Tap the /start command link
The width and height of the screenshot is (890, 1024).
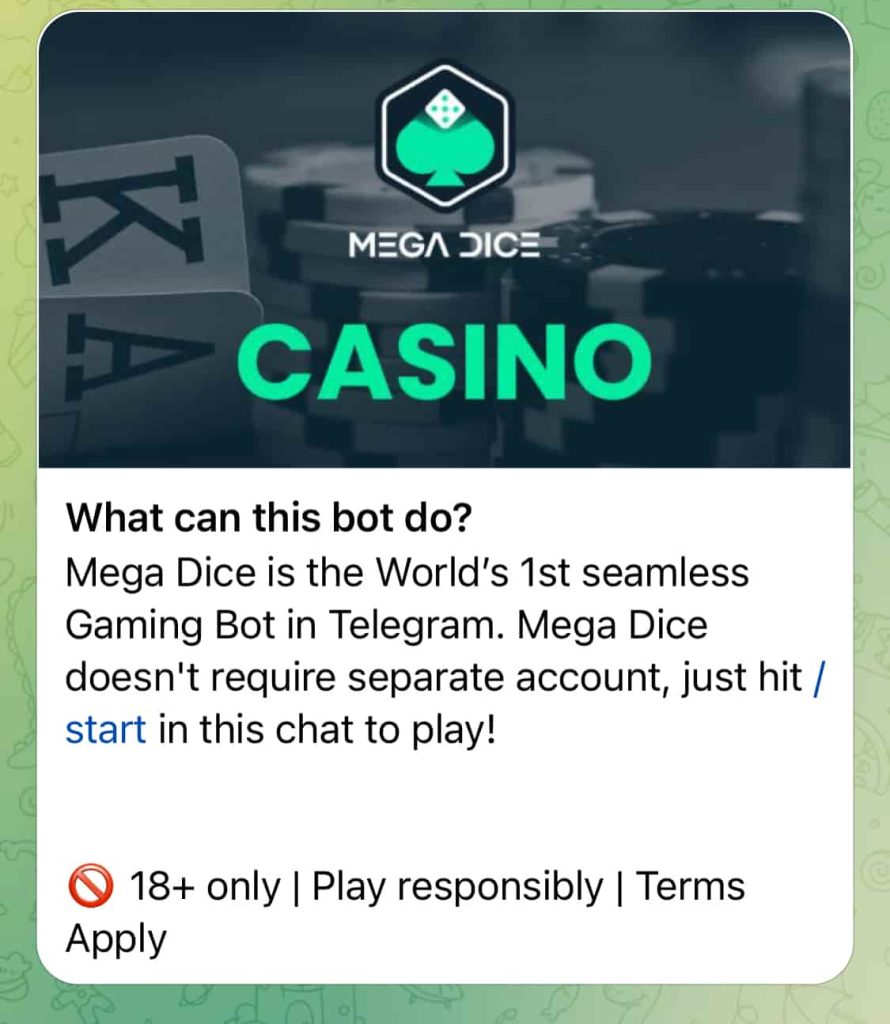coord(106,729)
